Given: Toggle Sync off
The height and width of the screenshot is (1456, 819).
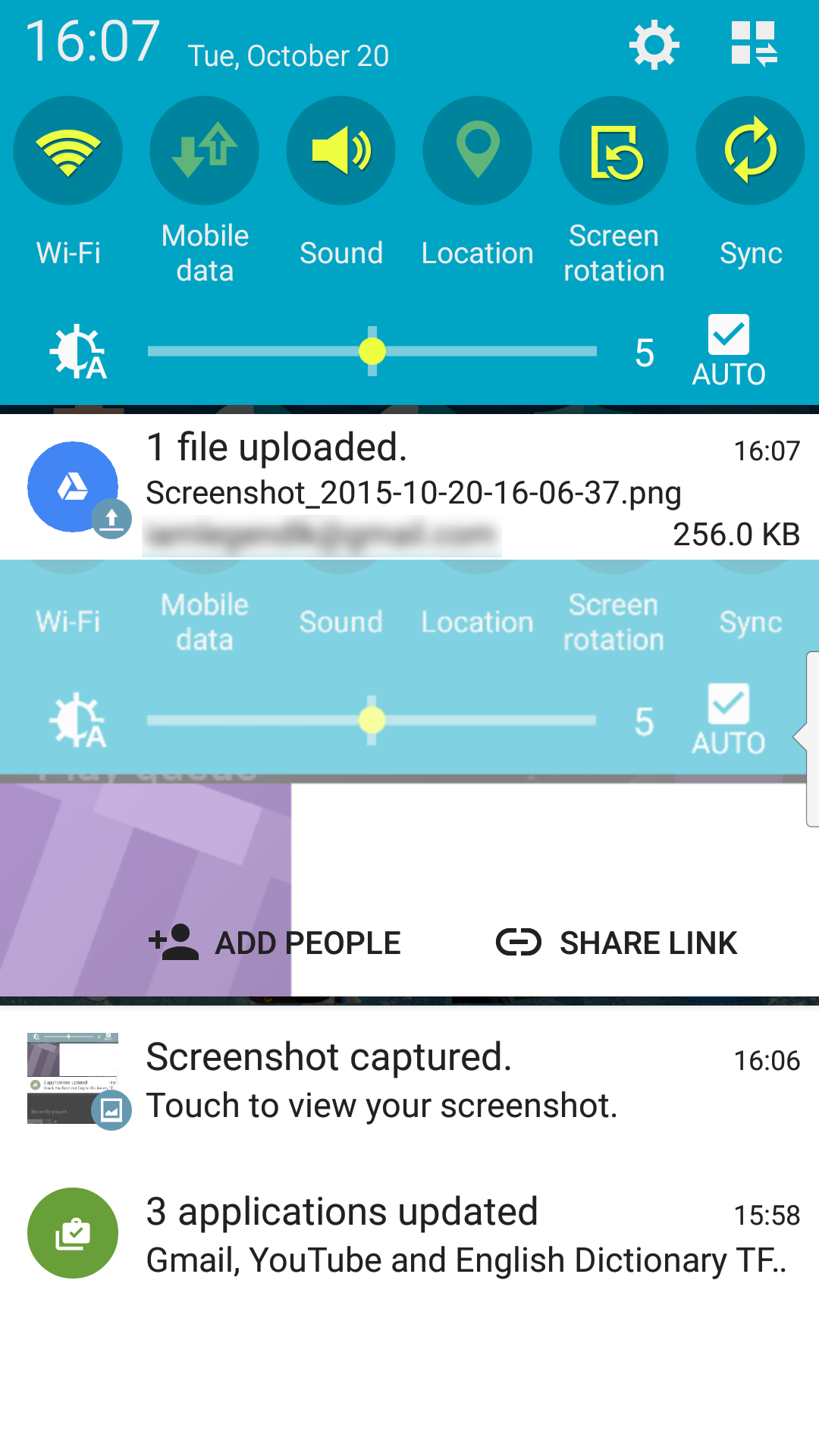Looking at the screenshot, I should tap(751, 150).
